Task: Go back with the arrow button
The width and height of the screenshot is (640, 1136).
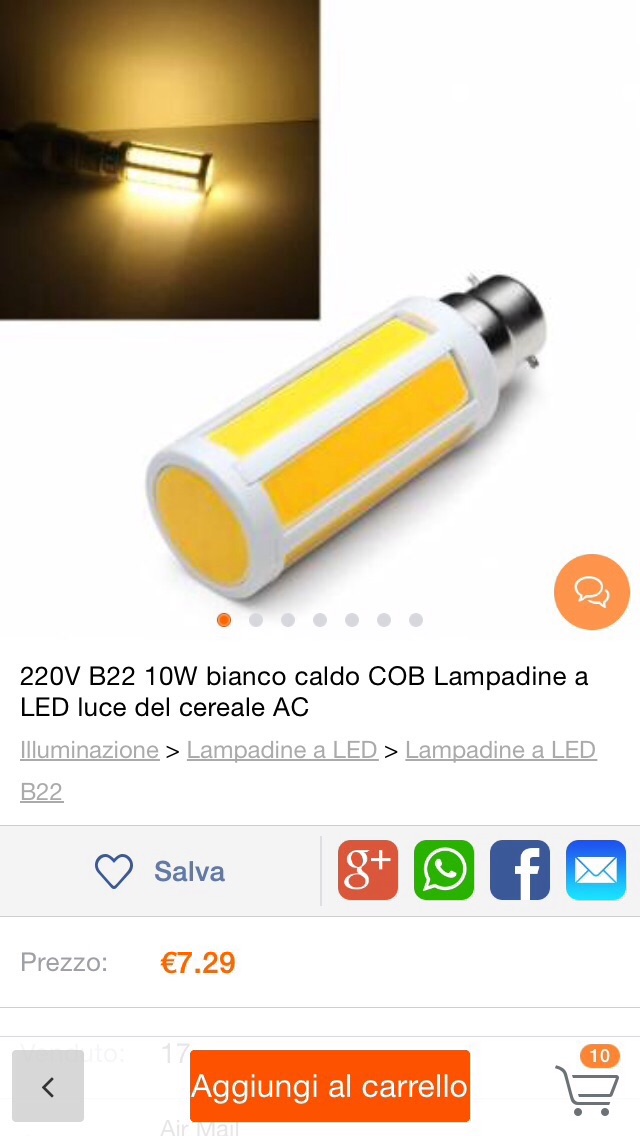Action: pyautogui.click(x=48, y=1086)
